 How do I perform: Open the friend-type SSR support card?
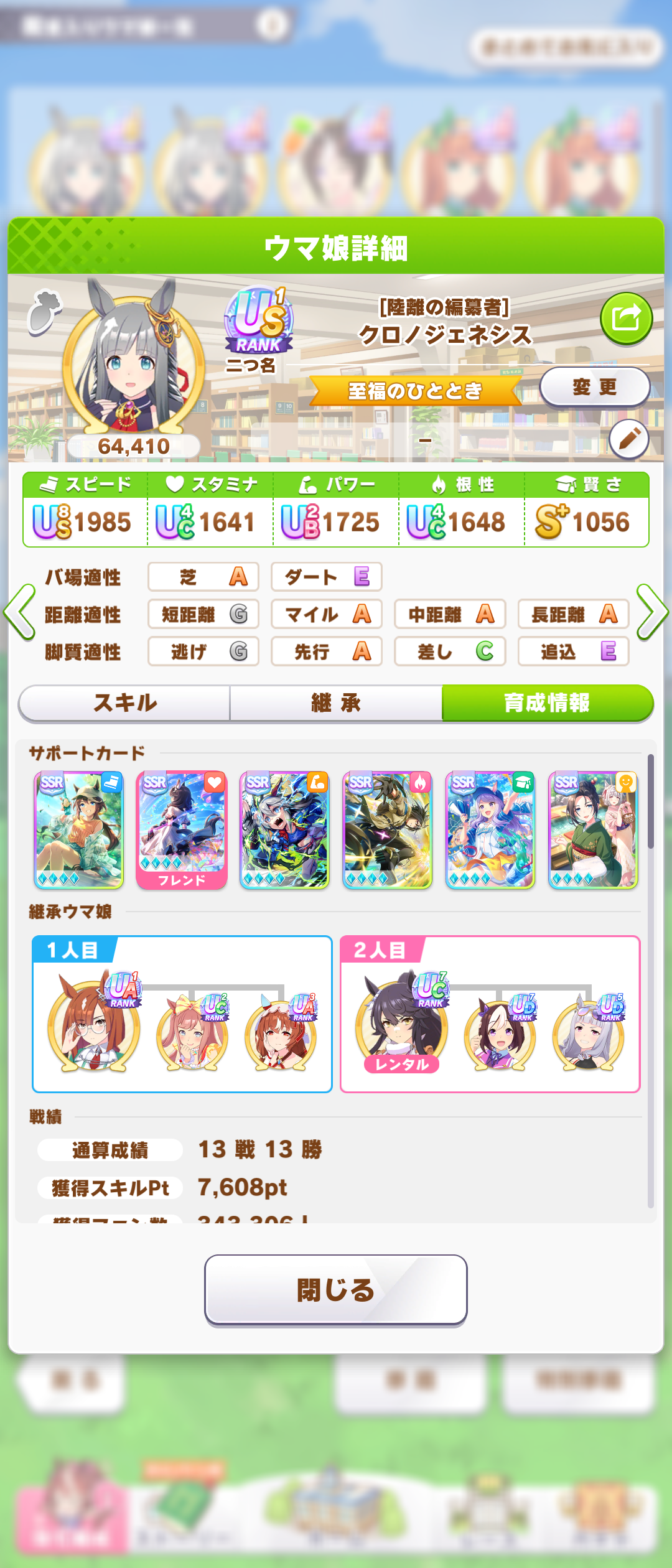coord(592,830)
